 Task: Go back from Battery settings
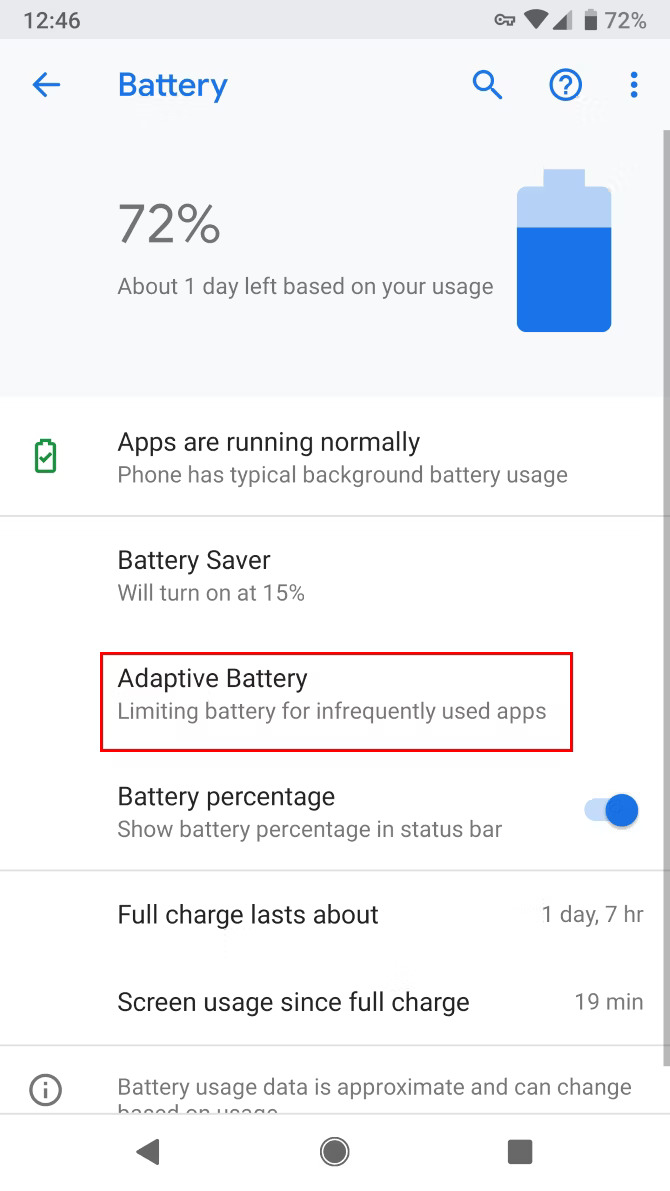pos(46,86)
